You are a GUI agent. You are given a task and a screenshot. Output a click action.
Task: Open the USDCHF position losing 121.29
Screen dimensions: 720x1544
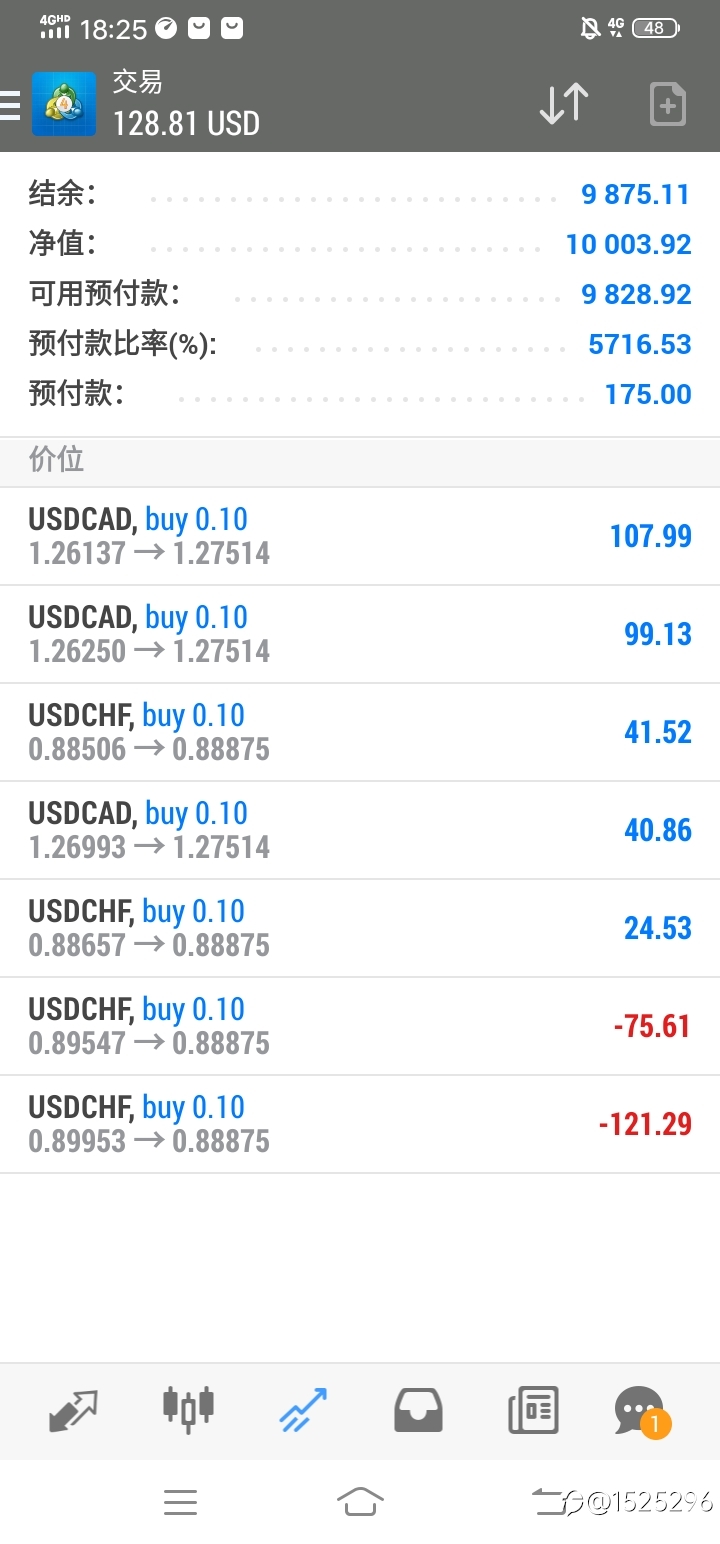(360, 1125)
